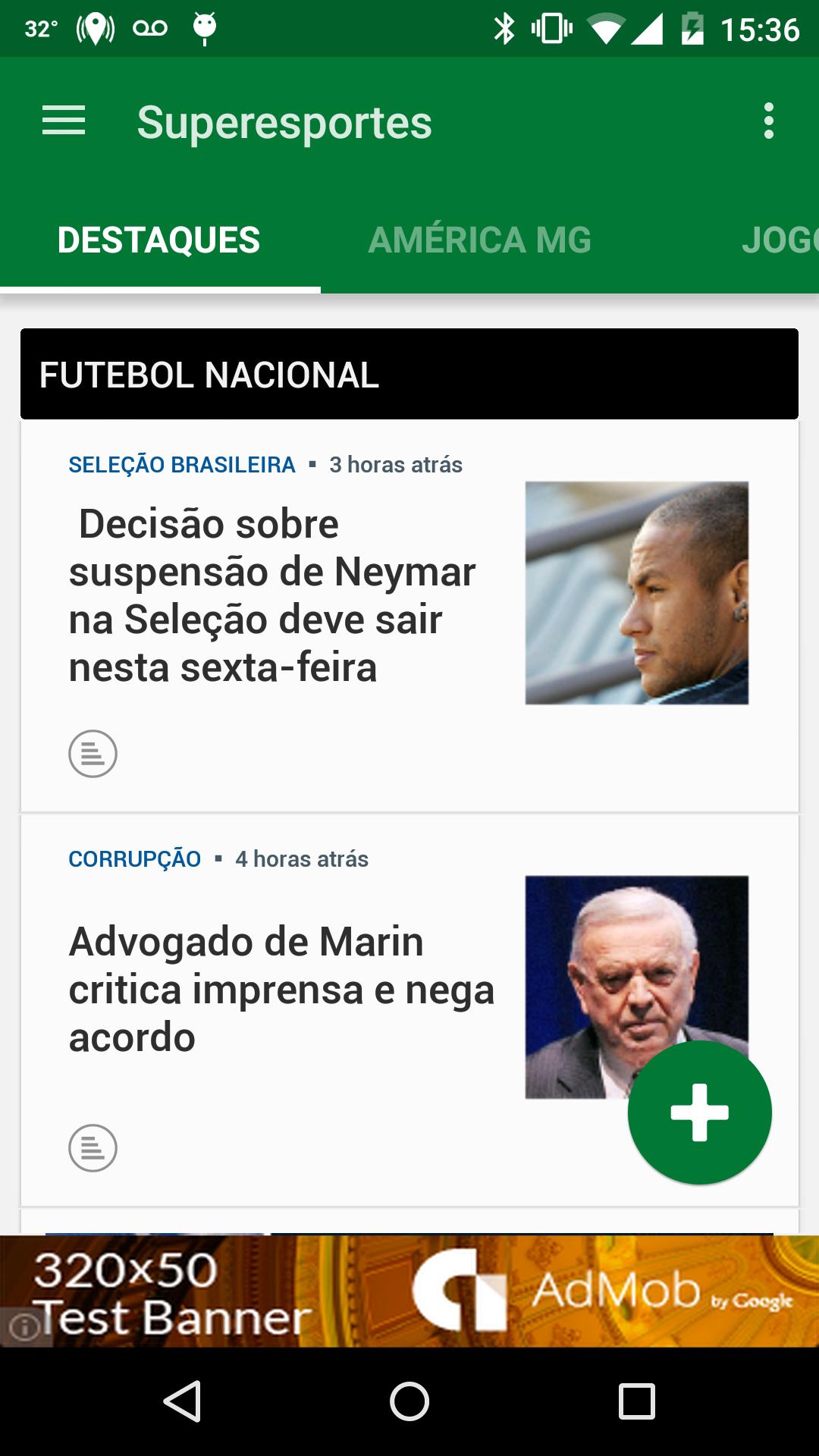Screen dimensions: 819x1456
Task: Open the SELEÇÃO BRASILEIRA category link
Action: tap(182, 465)
